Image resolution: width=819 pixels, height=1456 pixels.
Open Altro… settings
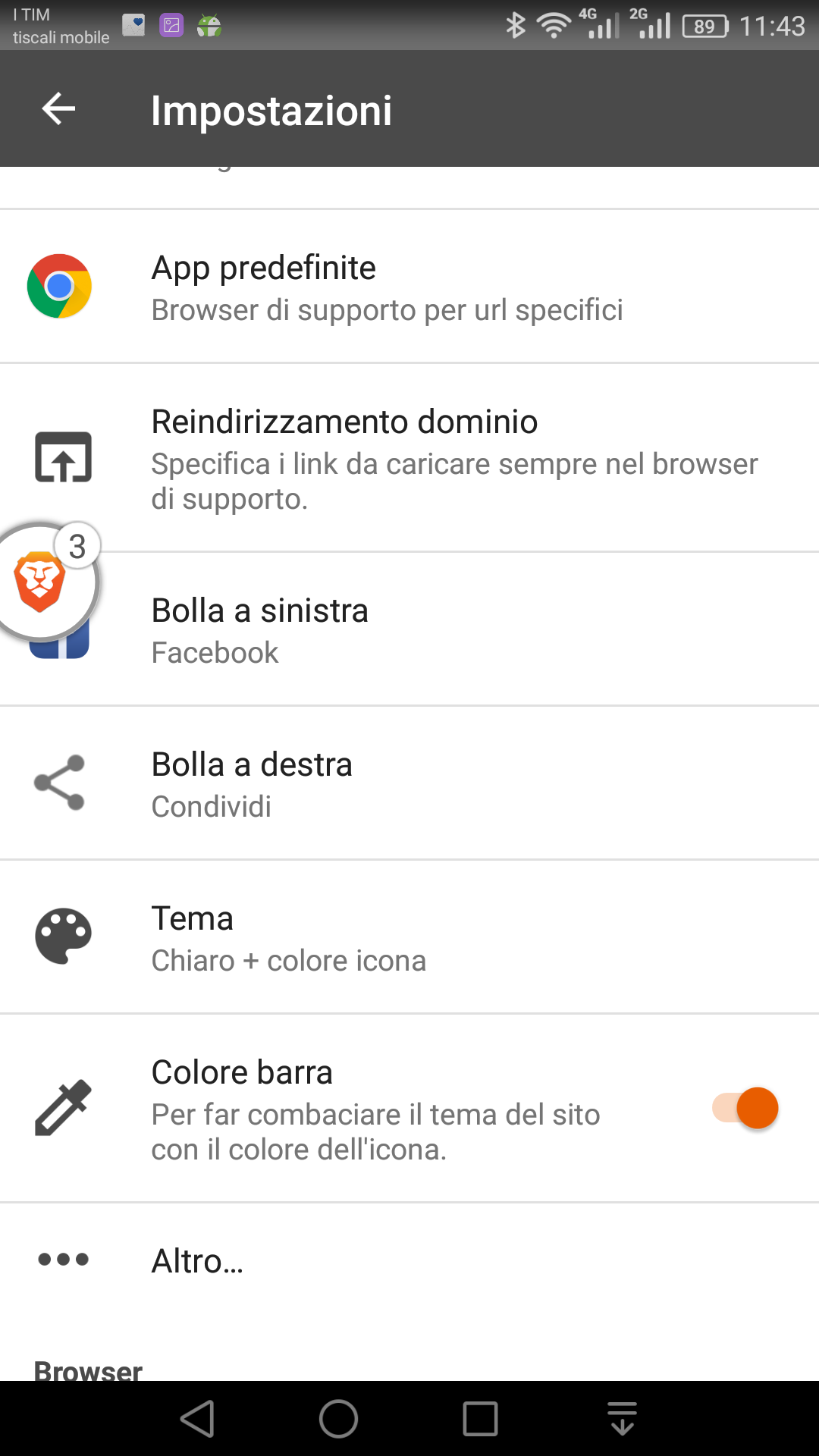click(x=409, y=1260)
